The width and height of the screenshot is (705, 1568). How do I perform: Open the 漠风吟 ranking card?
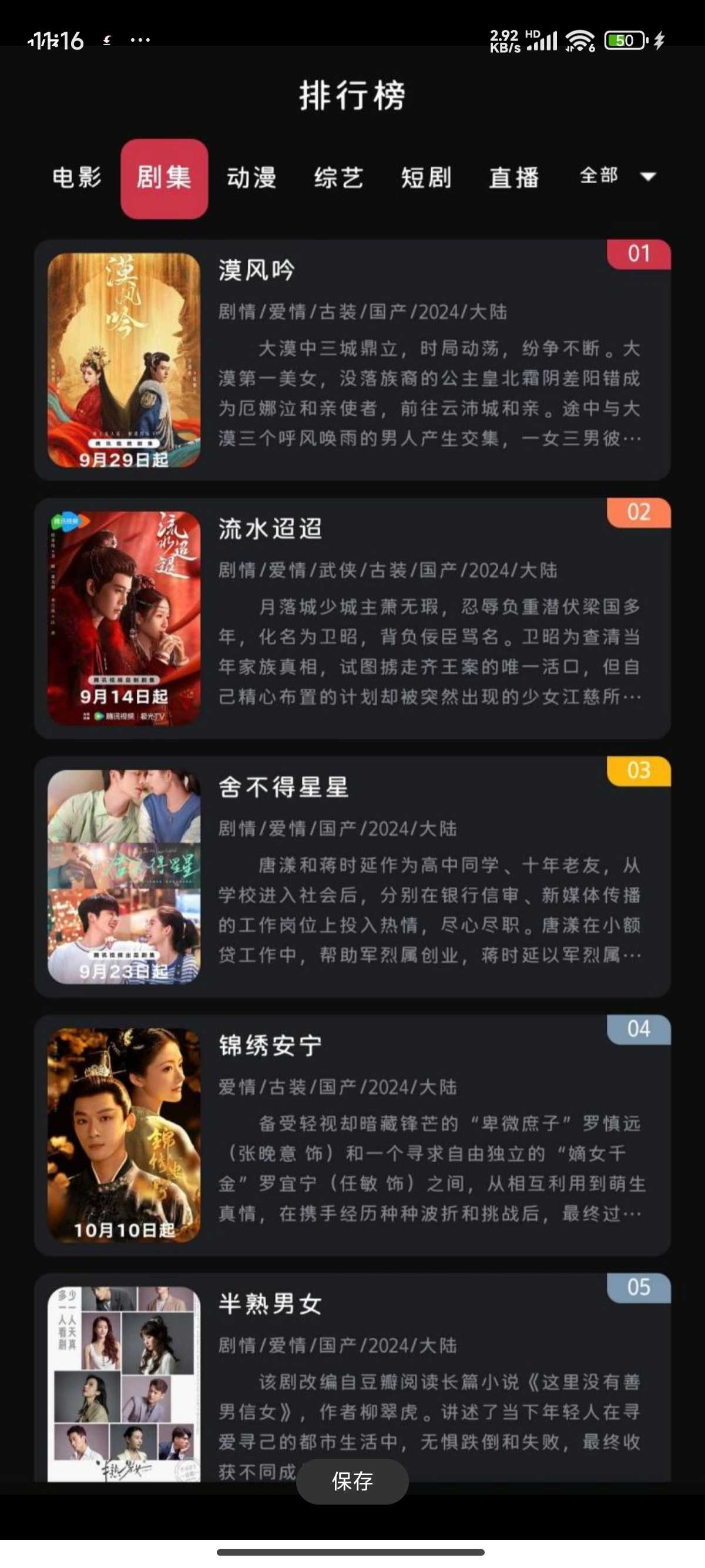point(352,360)
